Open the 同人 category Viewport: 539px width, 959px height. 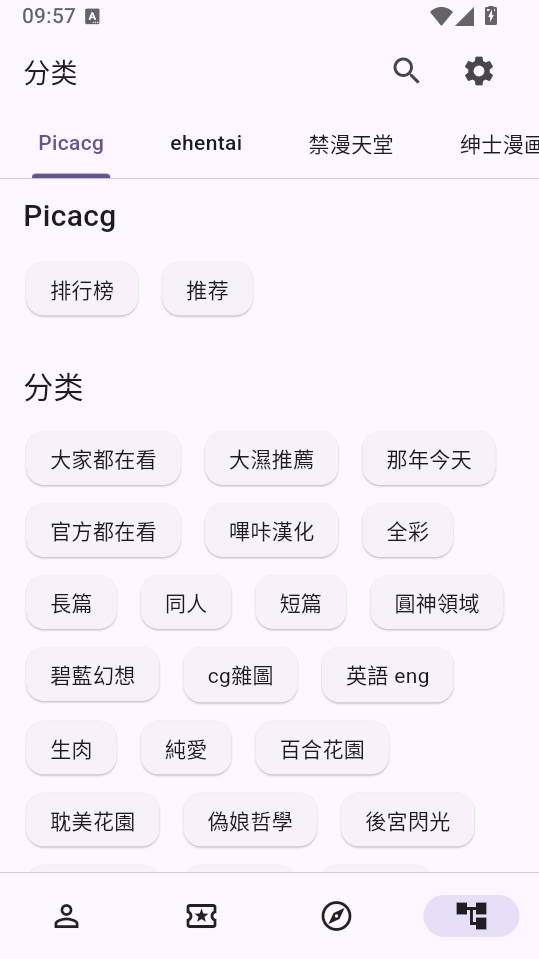[x=186, y=604]
